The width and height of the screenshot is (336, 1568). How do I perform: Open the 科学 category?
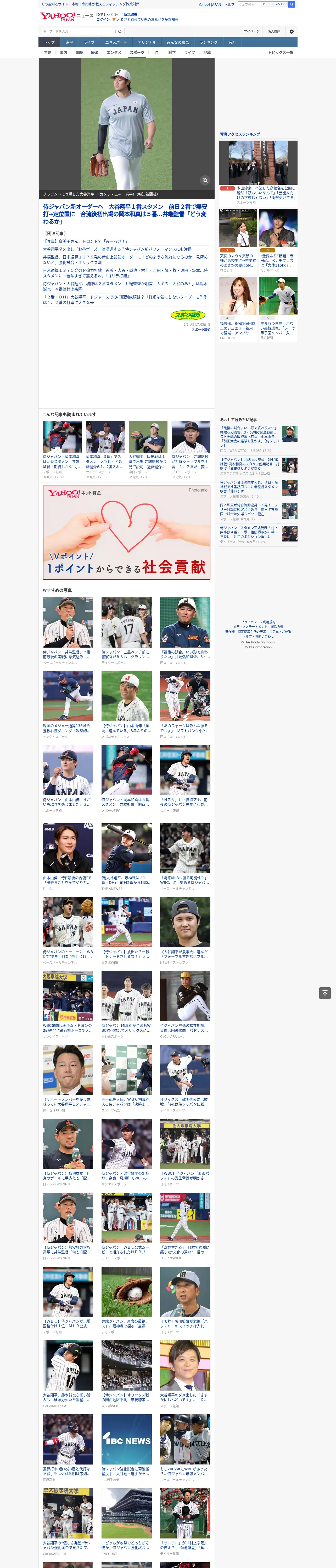coord(172,52)
